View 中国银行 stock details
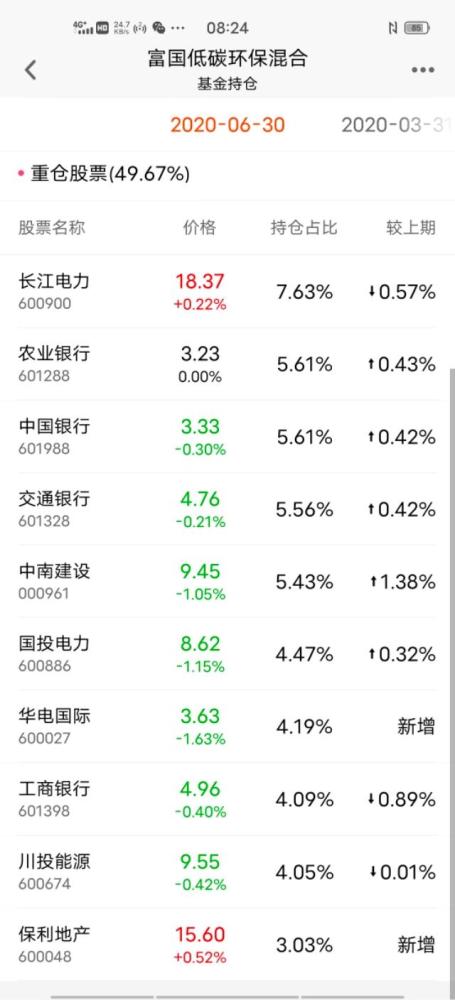This screenshot has width=455, height=1000. coord(227,437)
